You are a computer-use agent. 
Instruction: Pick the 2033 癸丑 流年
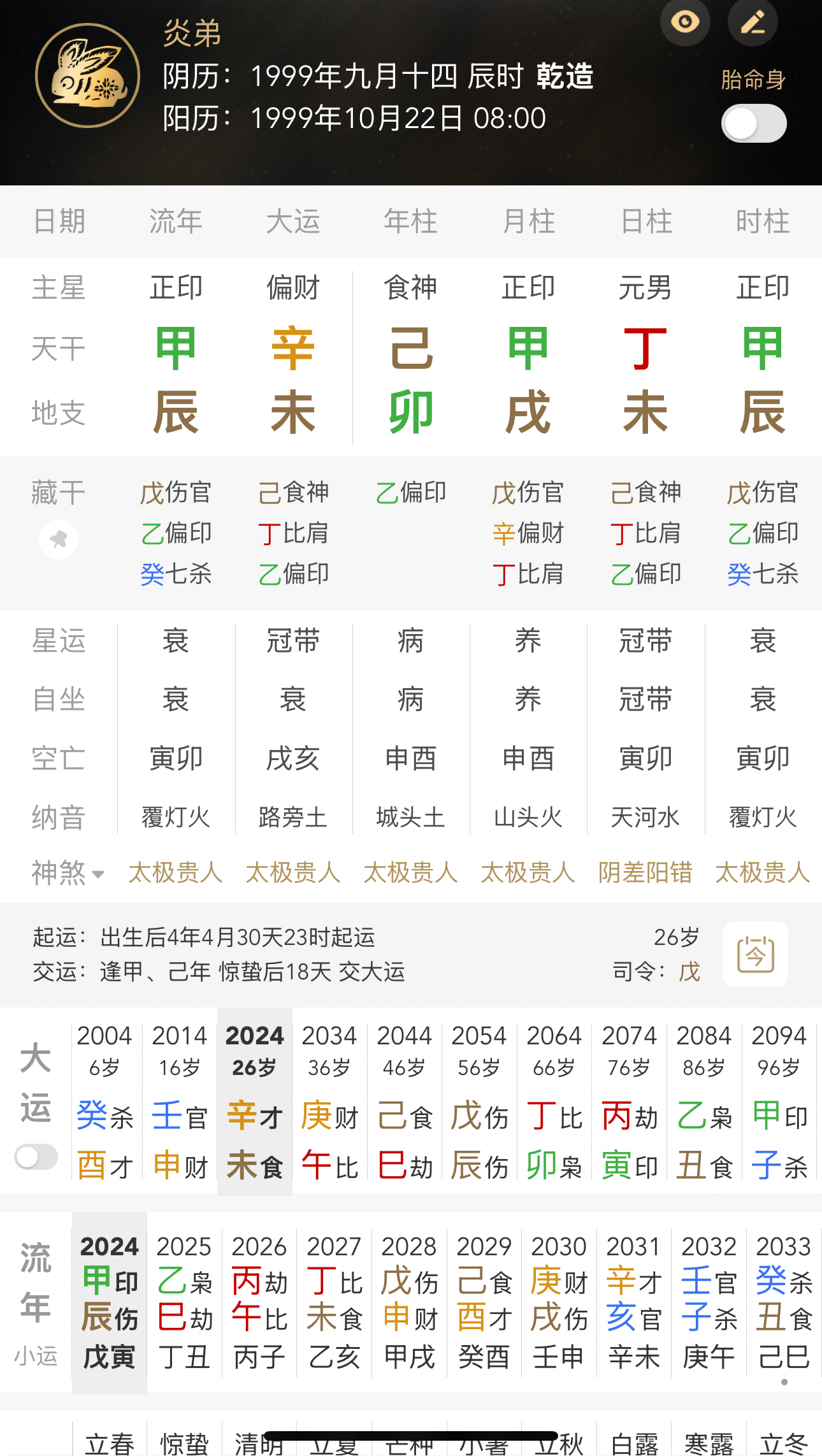(x=784, y=1300)
